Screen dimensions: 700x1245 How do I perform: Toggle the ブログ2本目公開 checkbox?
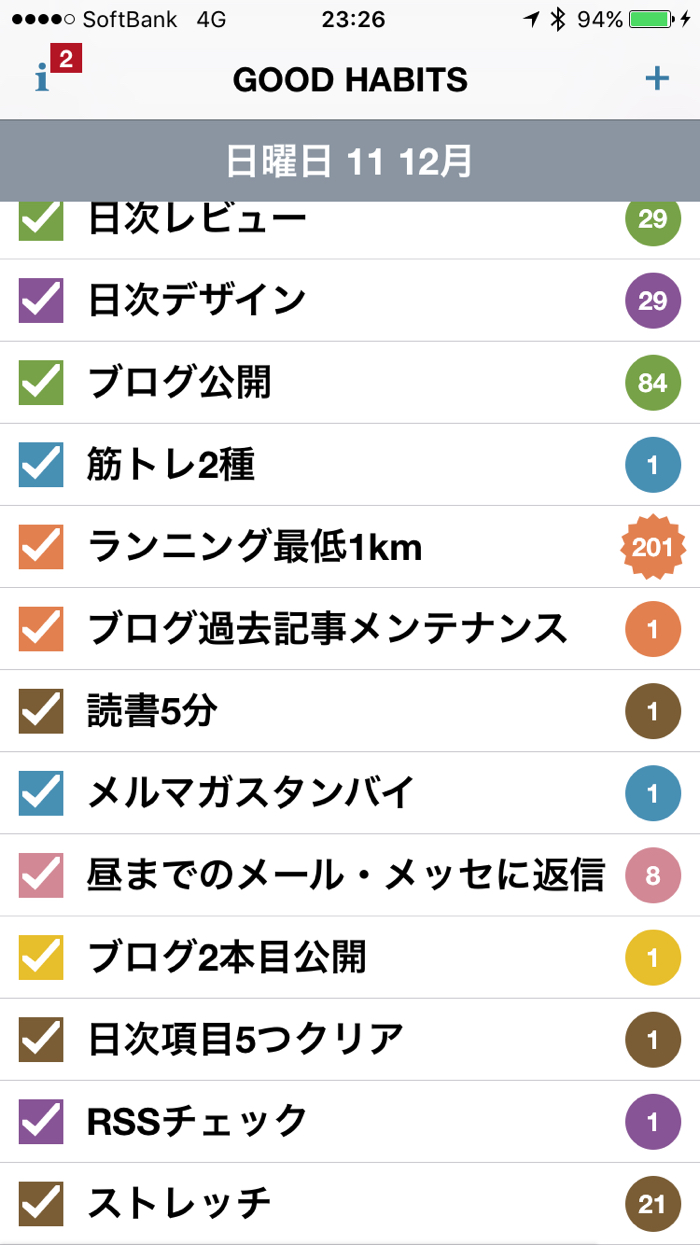[x=41, y=958]
